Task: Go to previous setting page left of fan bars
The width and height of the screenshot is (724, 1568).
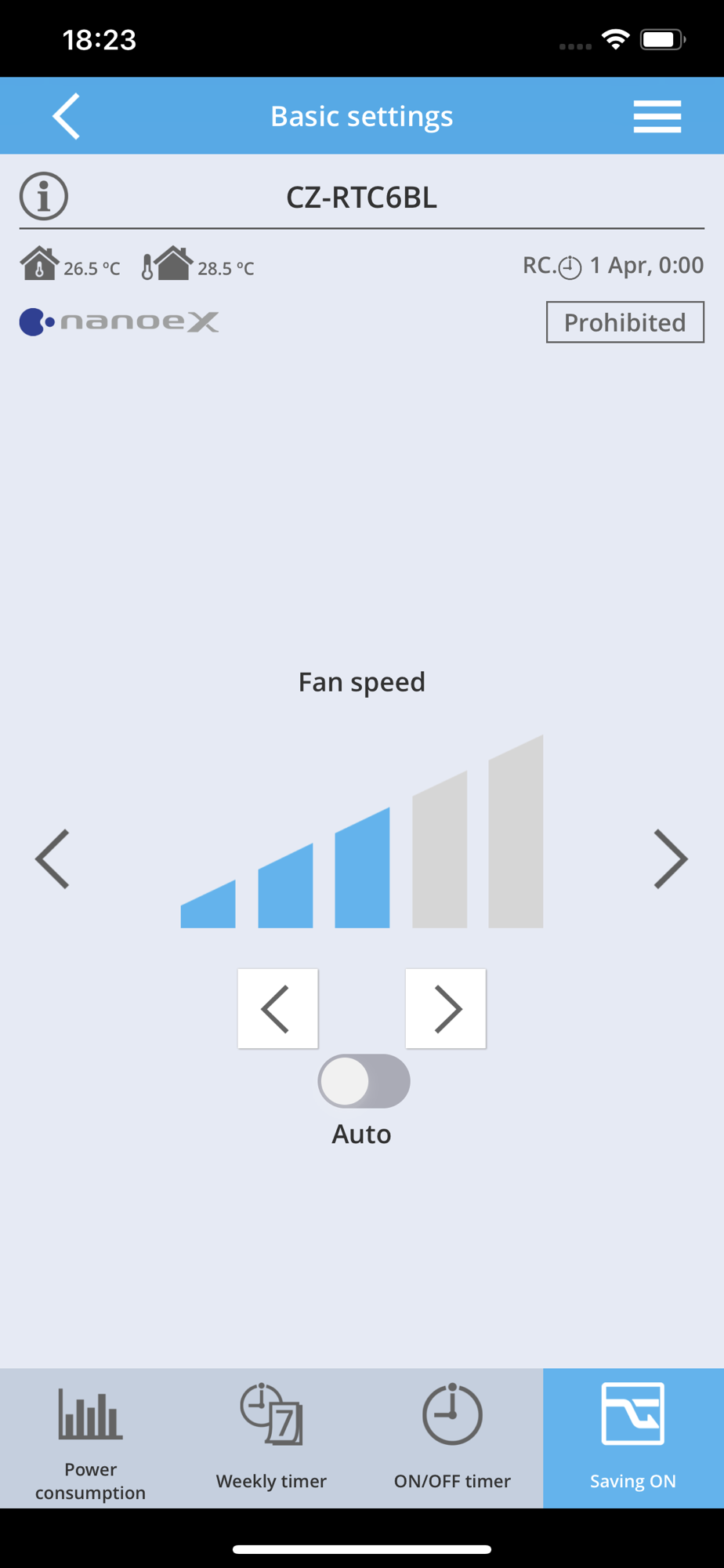Action: (x=52, y=858)
